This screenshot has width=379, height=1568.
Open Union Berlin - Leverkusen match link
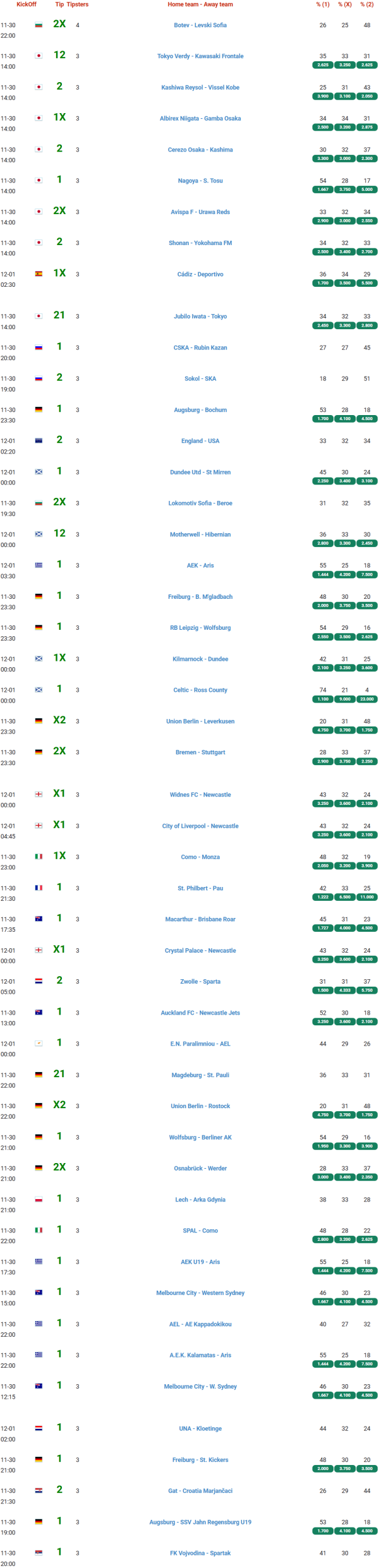tap(200, 721)
